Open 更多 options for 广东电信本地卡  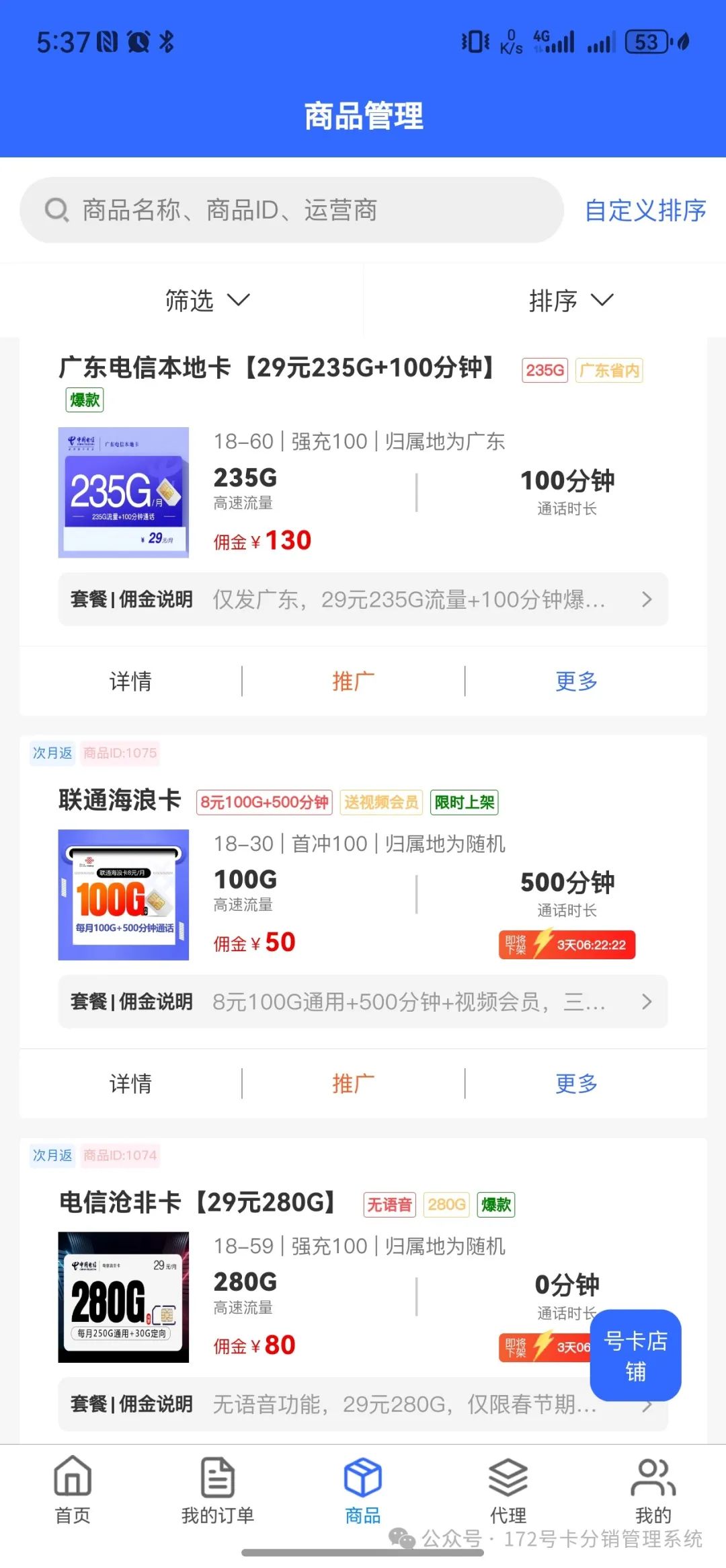pos(576,681)
